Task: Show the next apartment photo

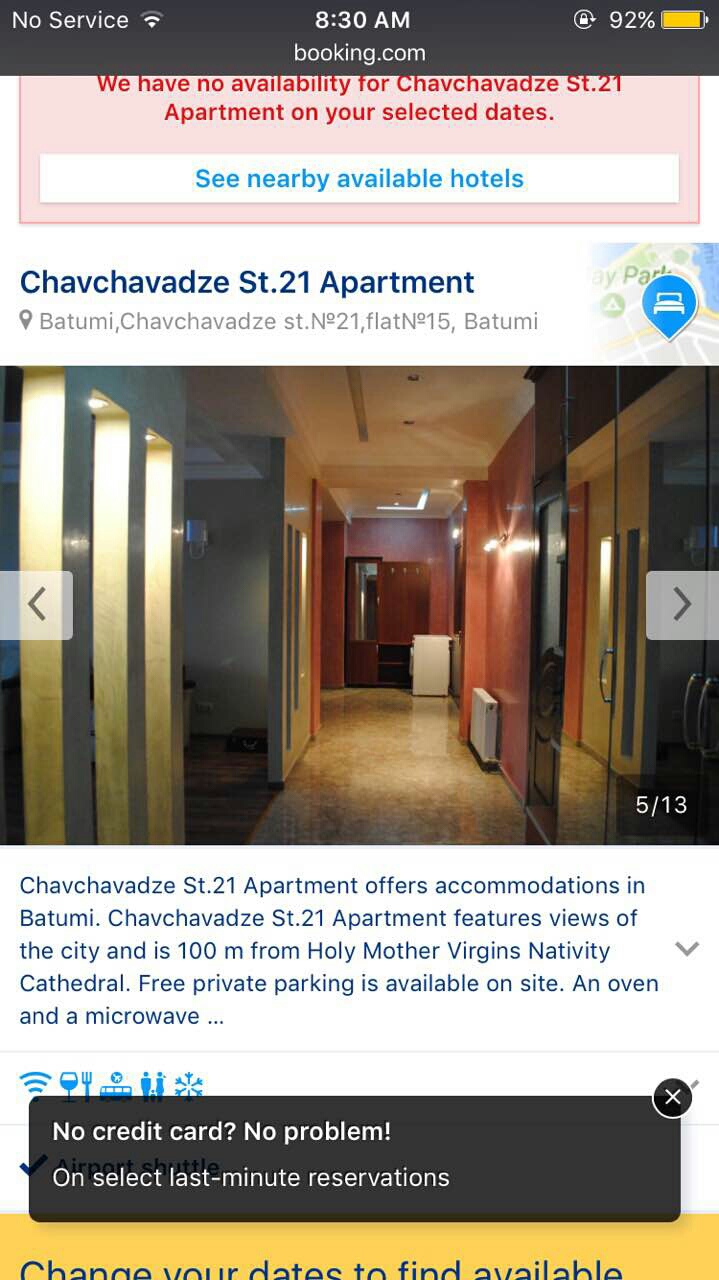Action: point(682,605)
